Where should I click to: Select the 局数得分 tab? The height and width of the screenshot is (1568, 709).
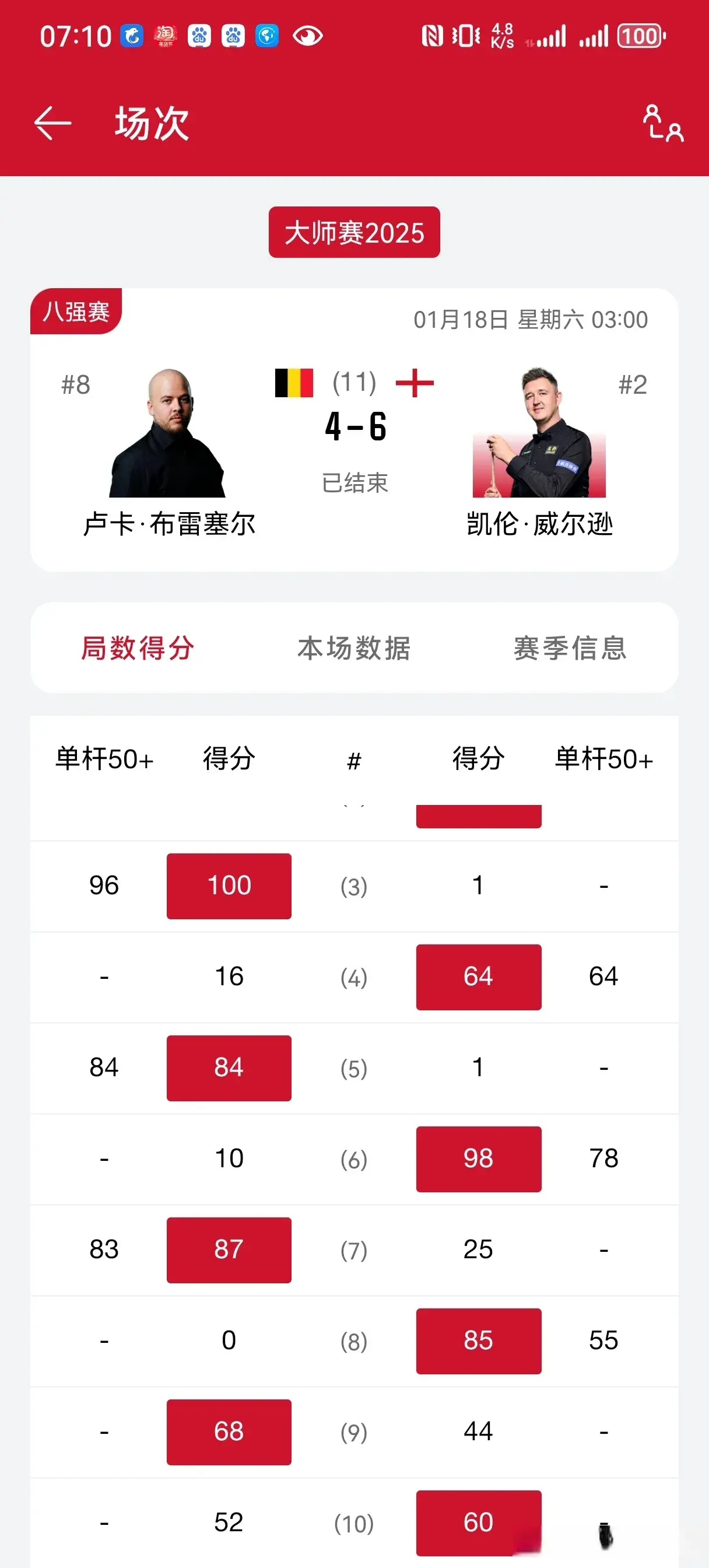pos(138,648)
